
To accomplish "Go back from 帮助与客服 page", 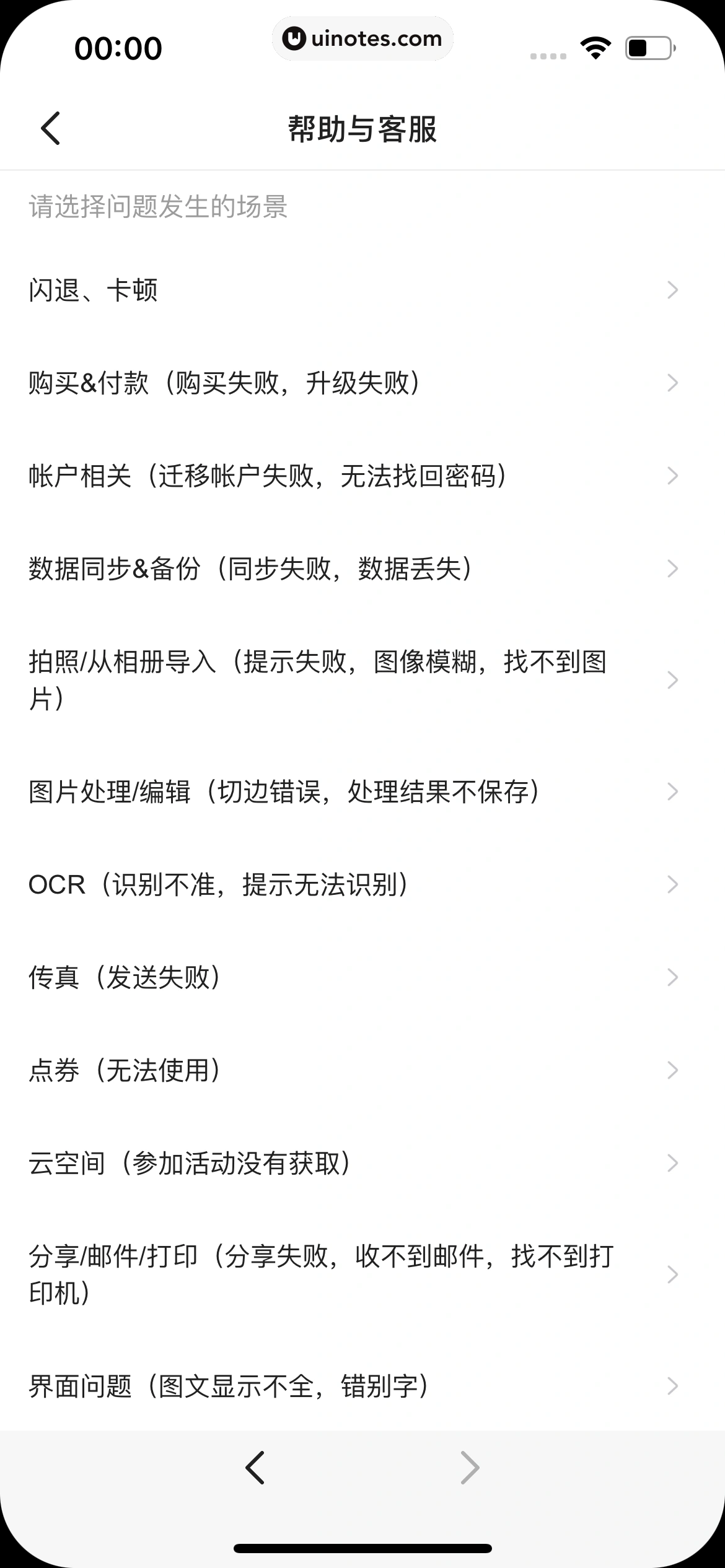I will (51, 129).
